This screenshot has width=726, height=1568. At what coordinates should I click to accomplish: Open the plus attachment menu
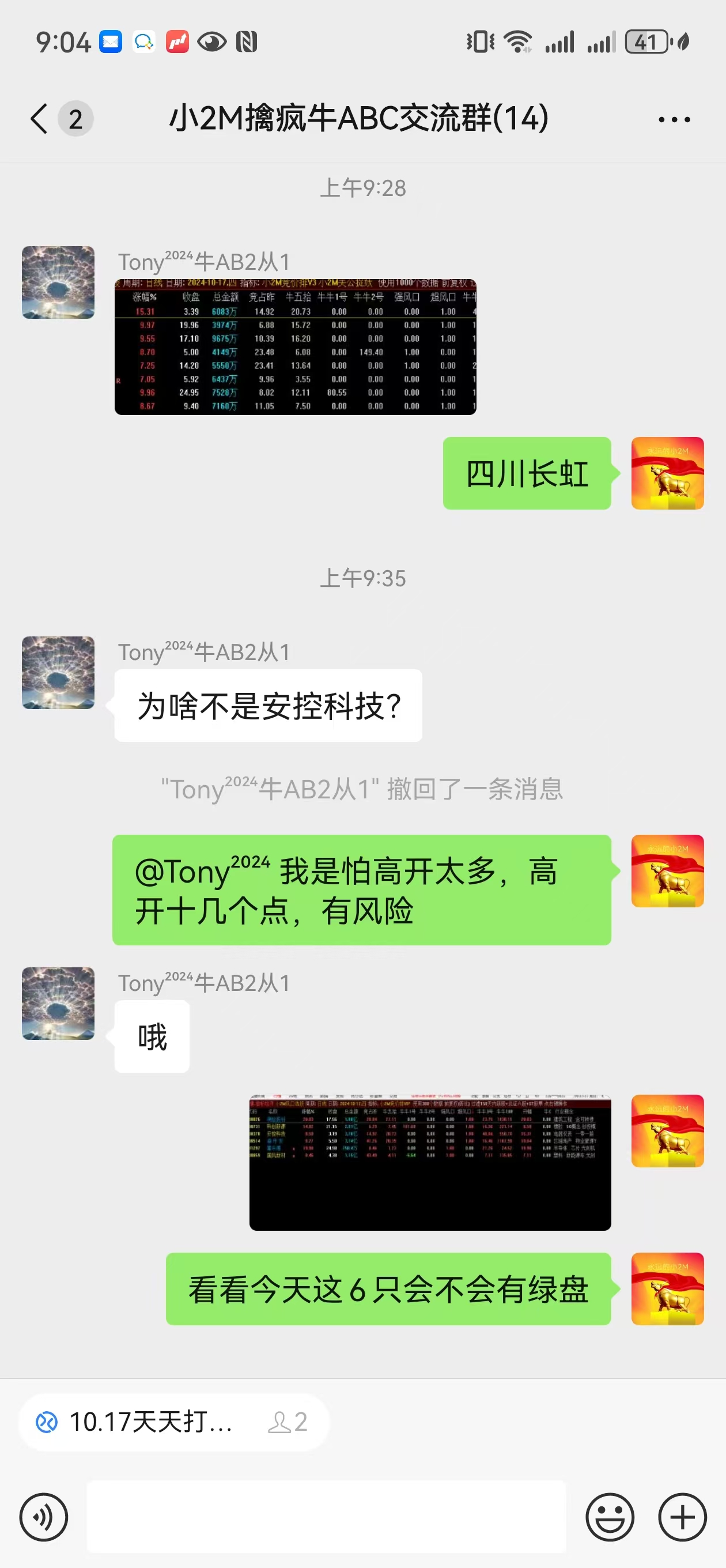click(x=682, y=1517)
